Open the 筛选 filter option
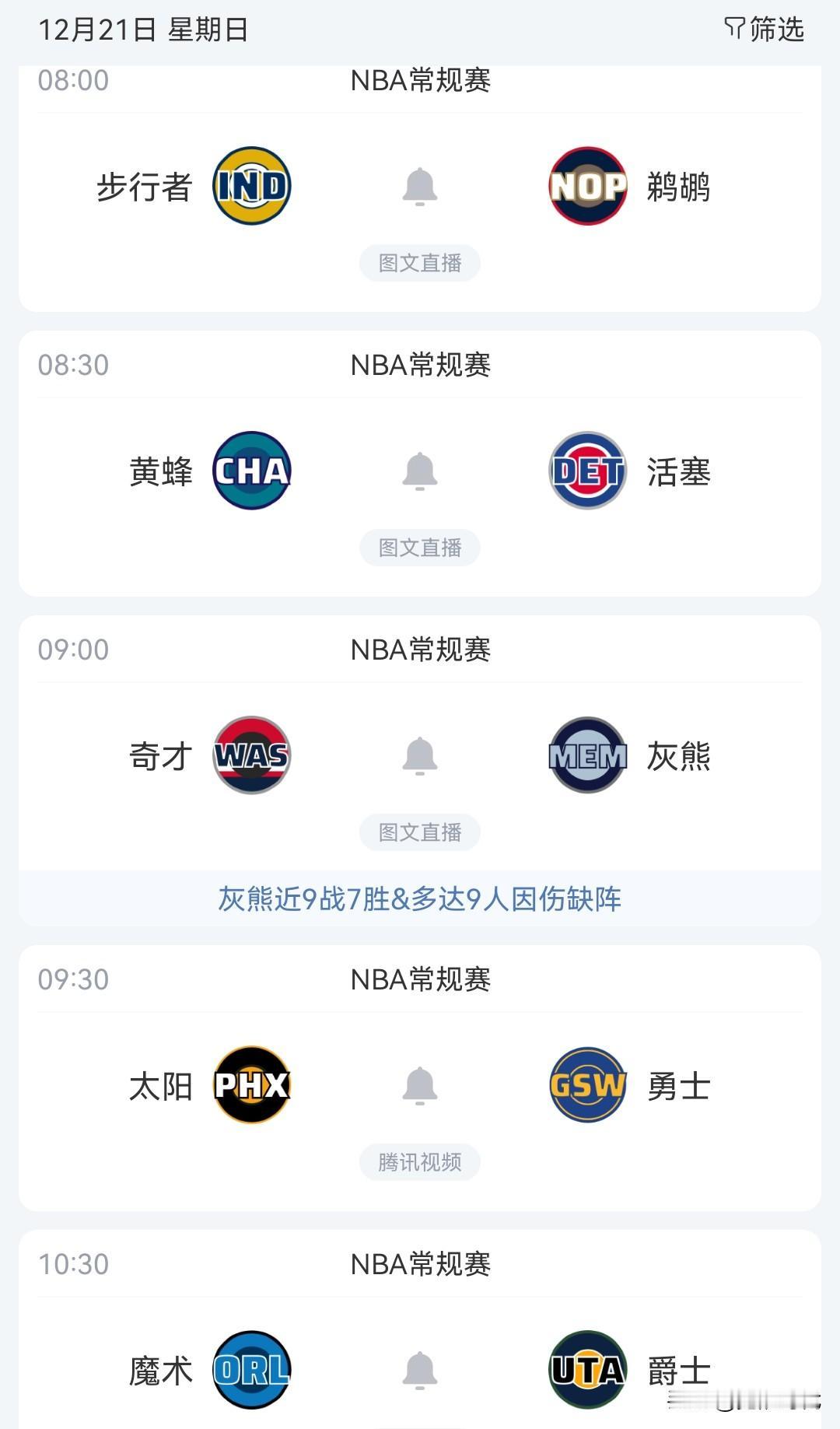Screen dimensions: 840x1429 pos(764,30)
